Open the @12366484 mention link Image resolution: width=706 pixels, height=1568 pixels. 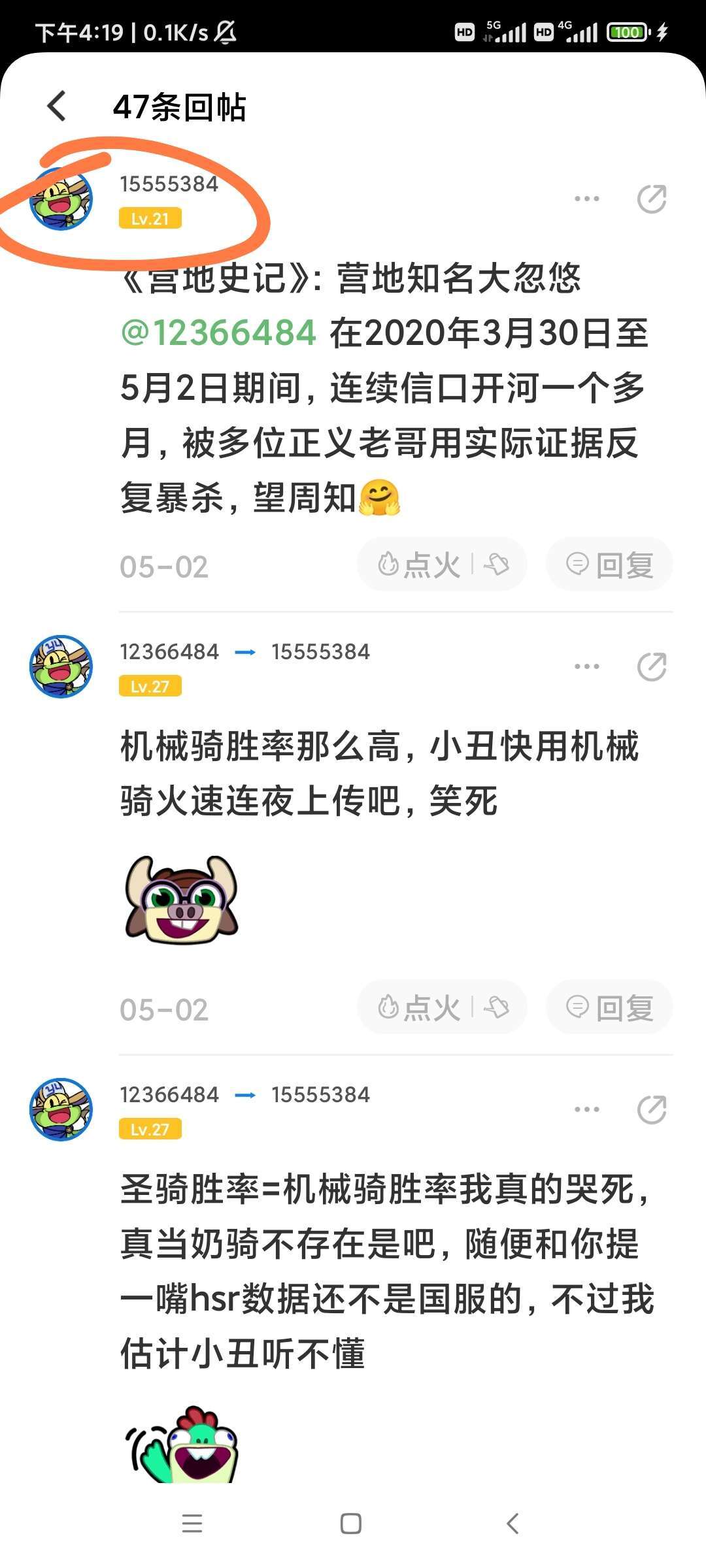click(x=219, y=333)
